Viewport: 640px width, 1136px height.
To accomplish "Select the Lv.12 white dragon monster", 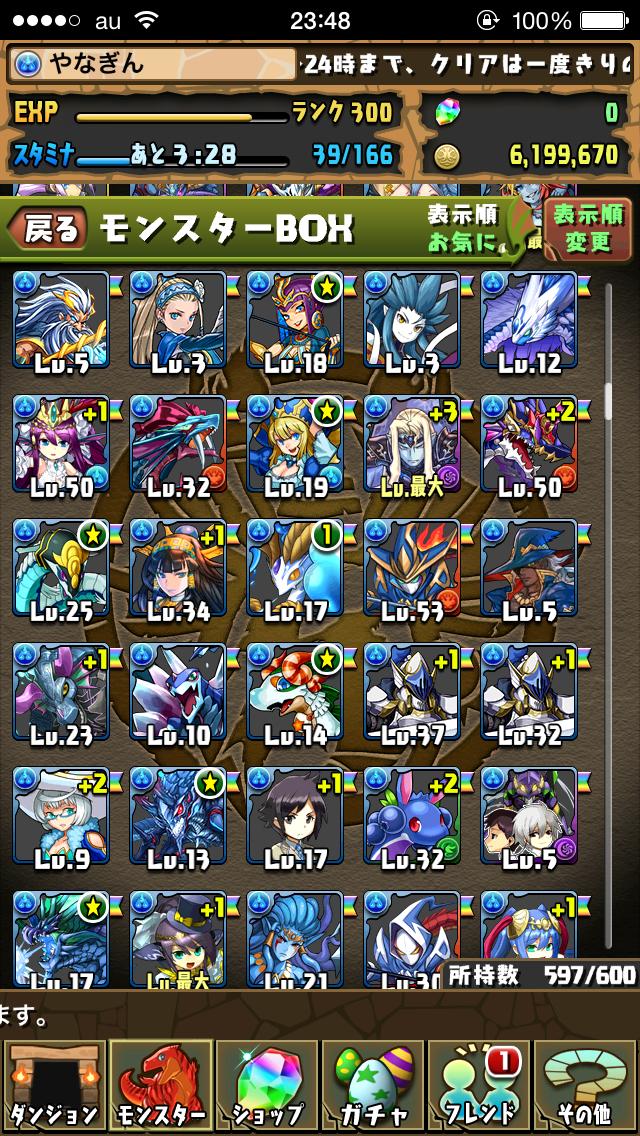I will click(x=529, y=320).
